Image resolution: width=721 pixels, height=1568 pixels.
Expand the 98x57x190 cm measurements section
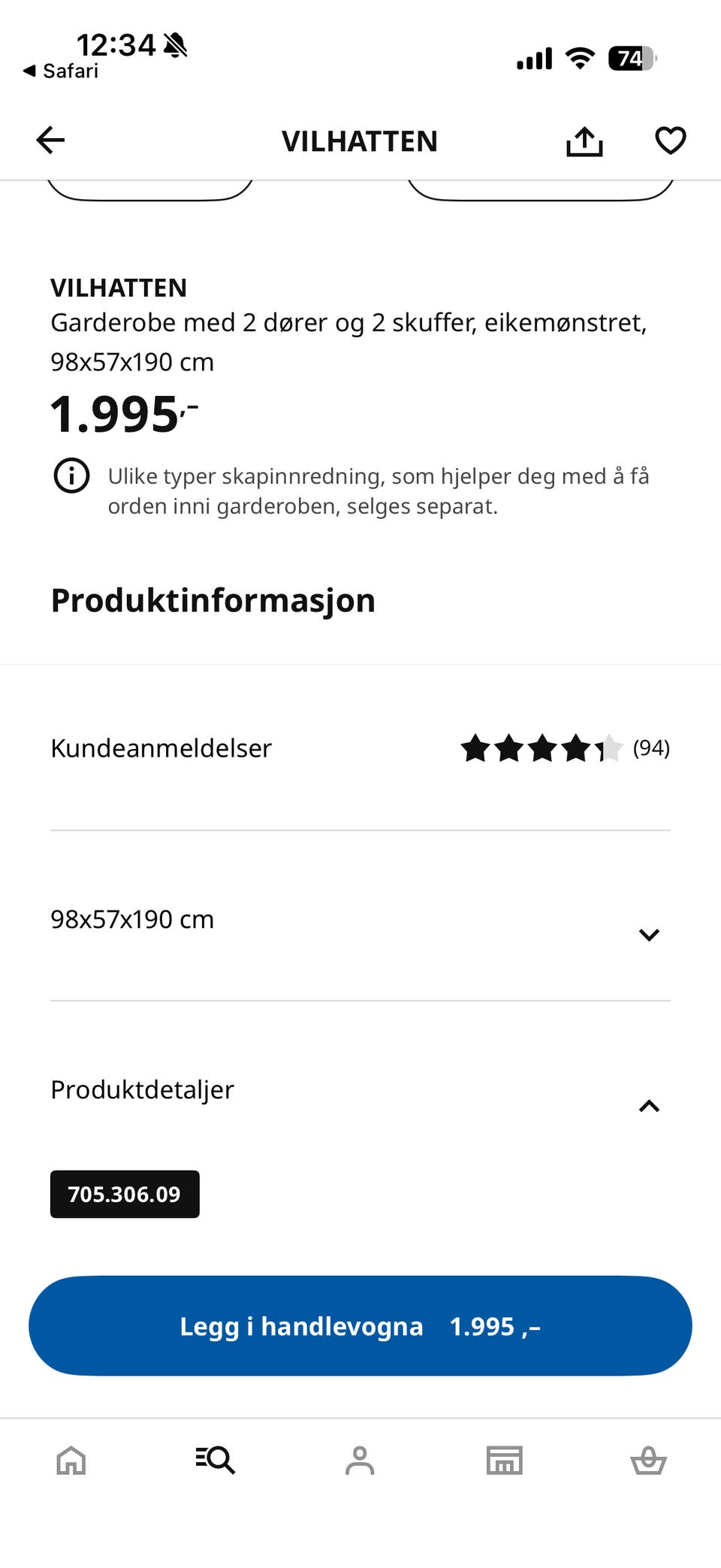click(x=647, y=934)
